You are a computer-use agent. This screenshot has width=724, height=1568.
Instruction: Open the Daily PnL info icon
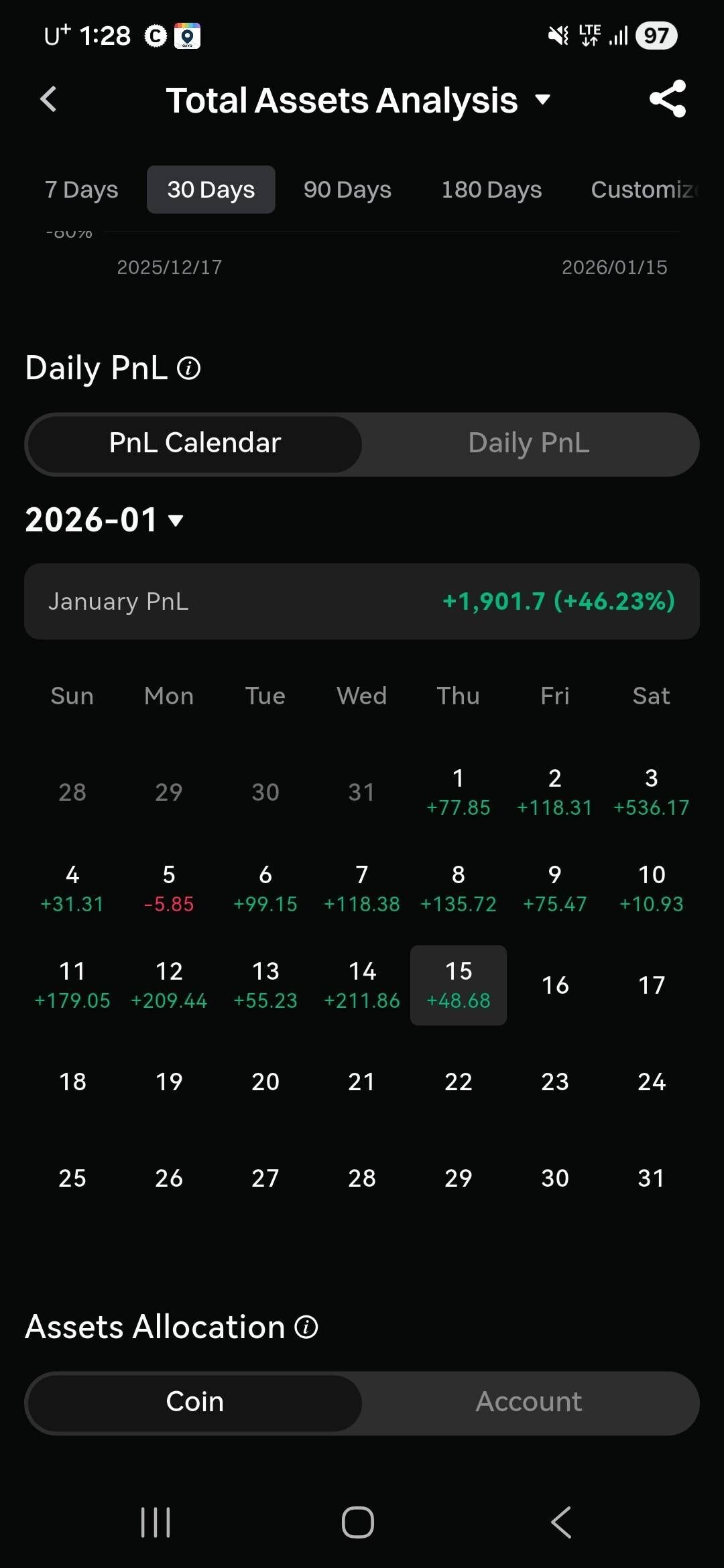tap(189, 368)
